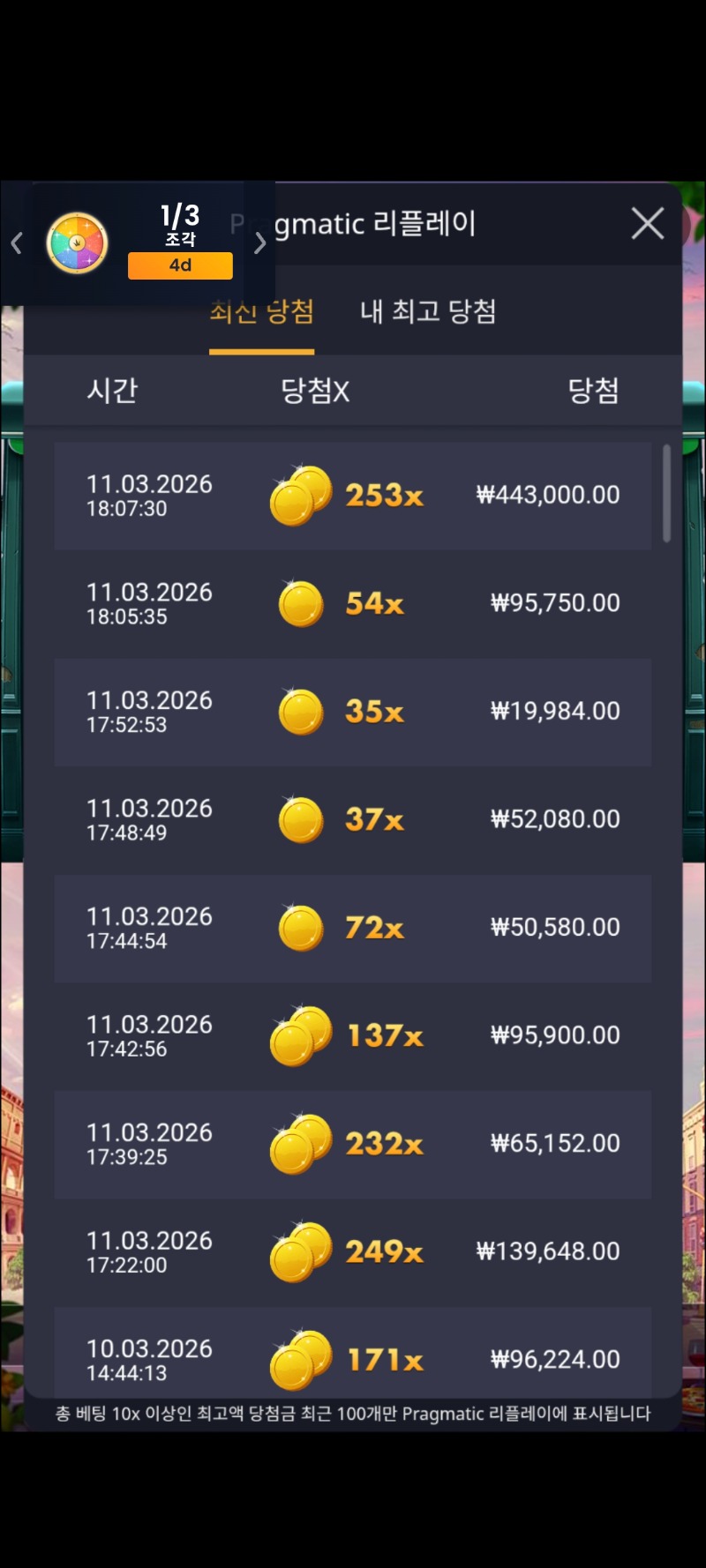Viewport: 706px width, 1568px height.
Task: Open the 253x win replay at 18:07:30
Action: pyautogui.click(x=353, y=496)
